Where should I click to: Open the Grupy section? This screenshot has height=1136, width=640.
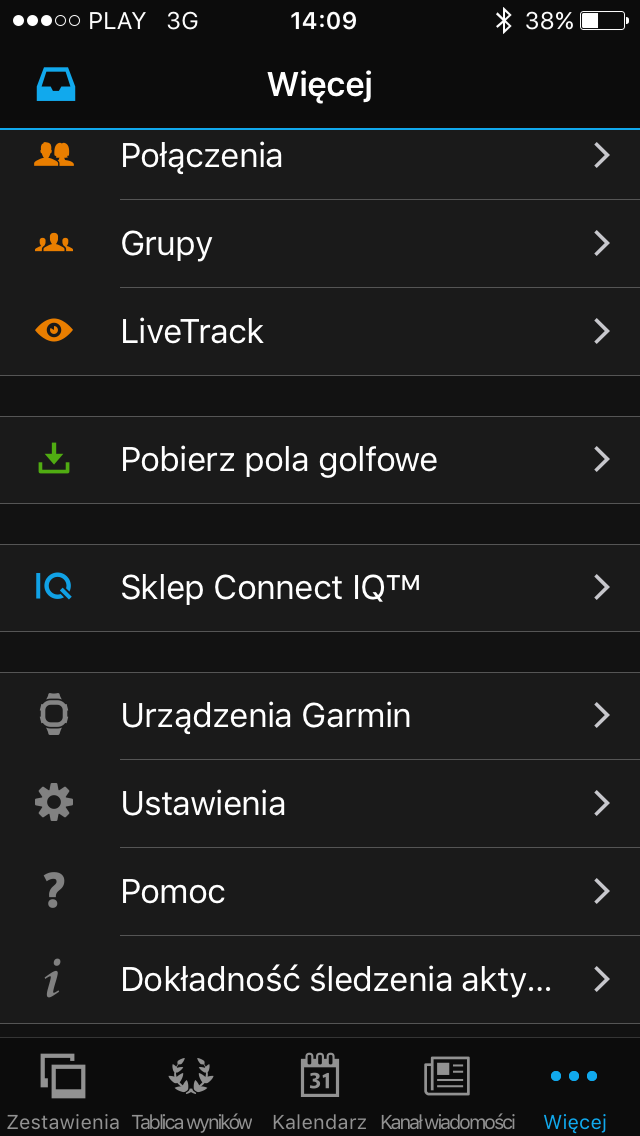(x=320, y=244)
